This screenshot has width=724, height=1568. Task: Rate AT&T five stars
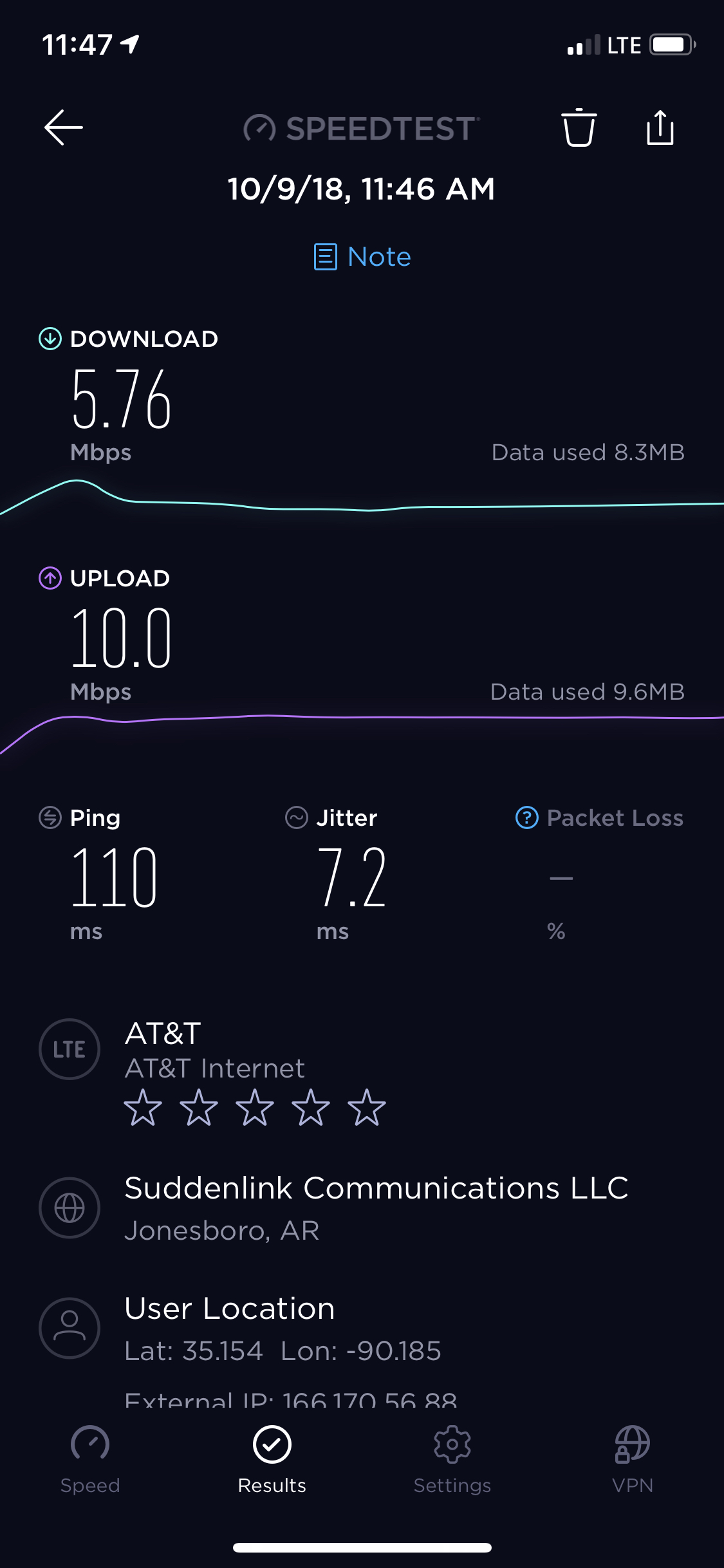click(x=367, y=1108)
